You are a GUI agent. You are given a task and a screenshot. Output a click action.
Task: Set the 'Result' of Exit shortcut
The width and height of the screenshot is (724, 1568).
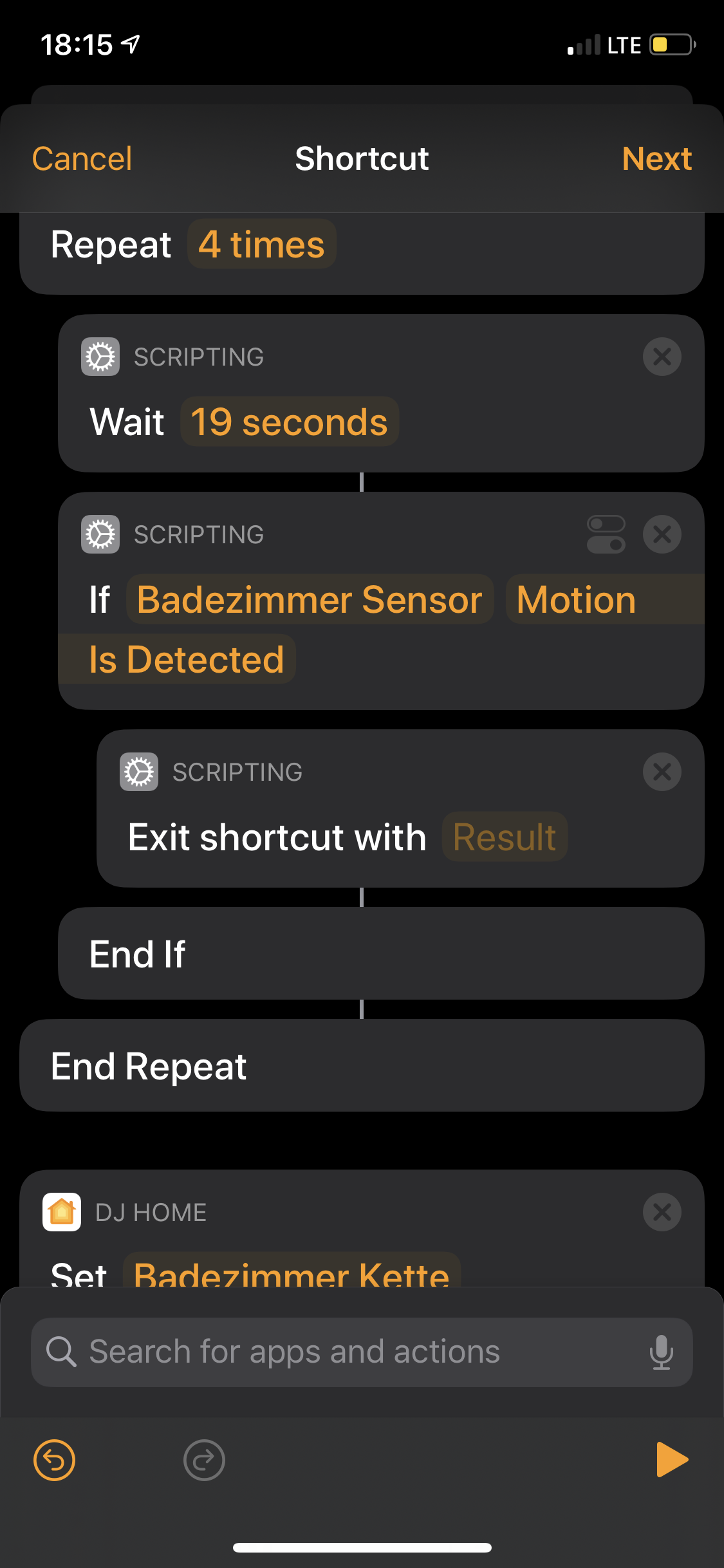tap(505, 837)
